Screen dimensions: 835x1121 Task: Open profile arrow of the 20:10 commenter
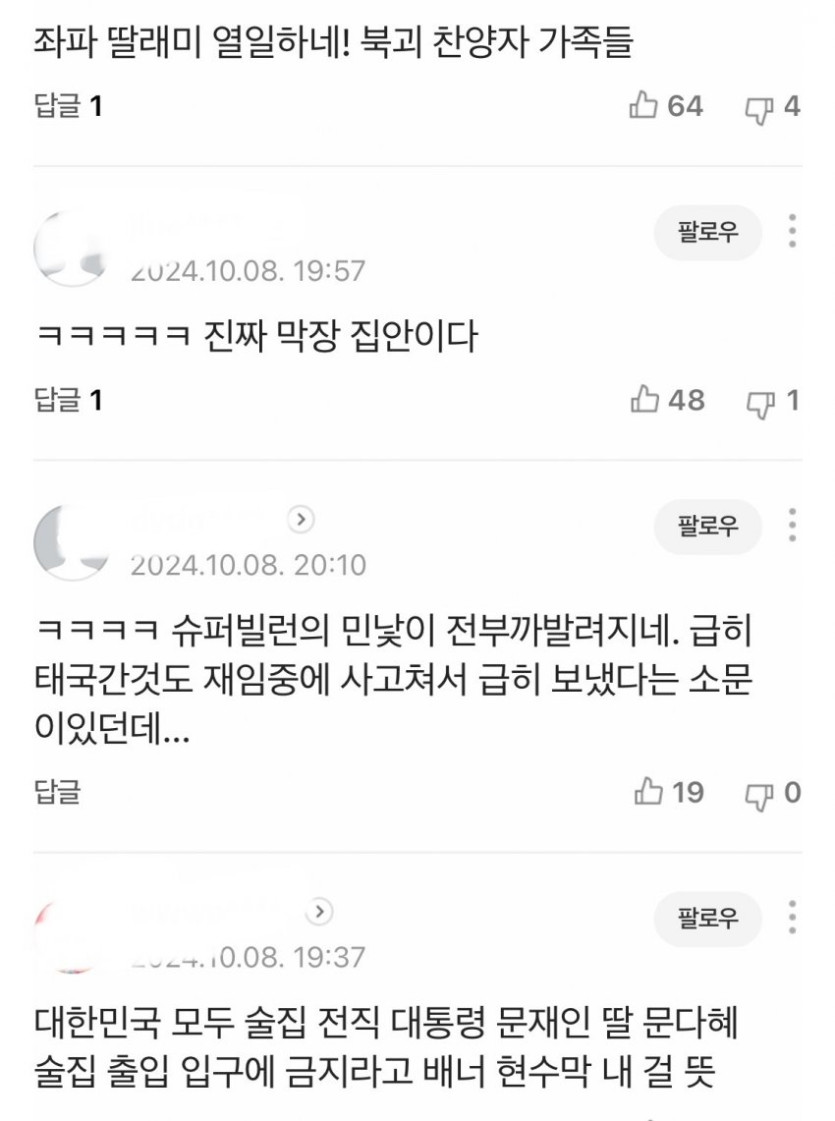pyautogui.click(x=302, y=520)
